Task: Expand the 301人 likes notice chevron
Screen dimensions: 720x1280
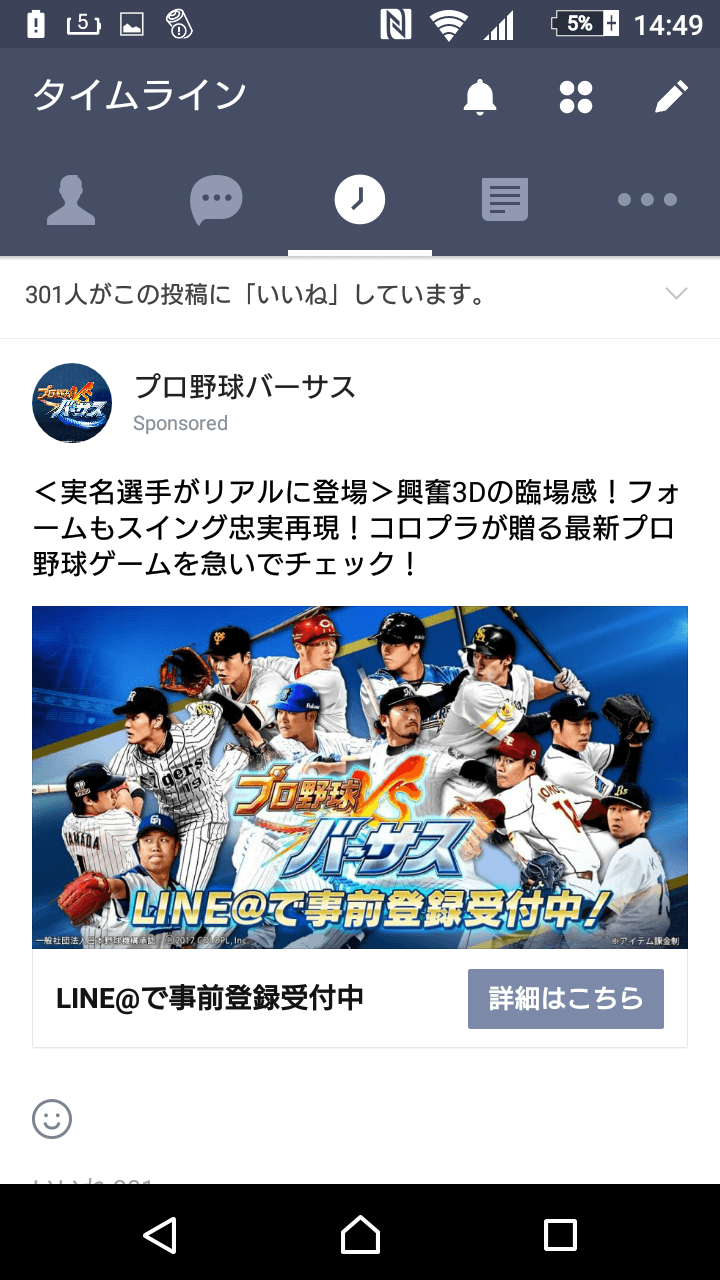Action: 677,294
